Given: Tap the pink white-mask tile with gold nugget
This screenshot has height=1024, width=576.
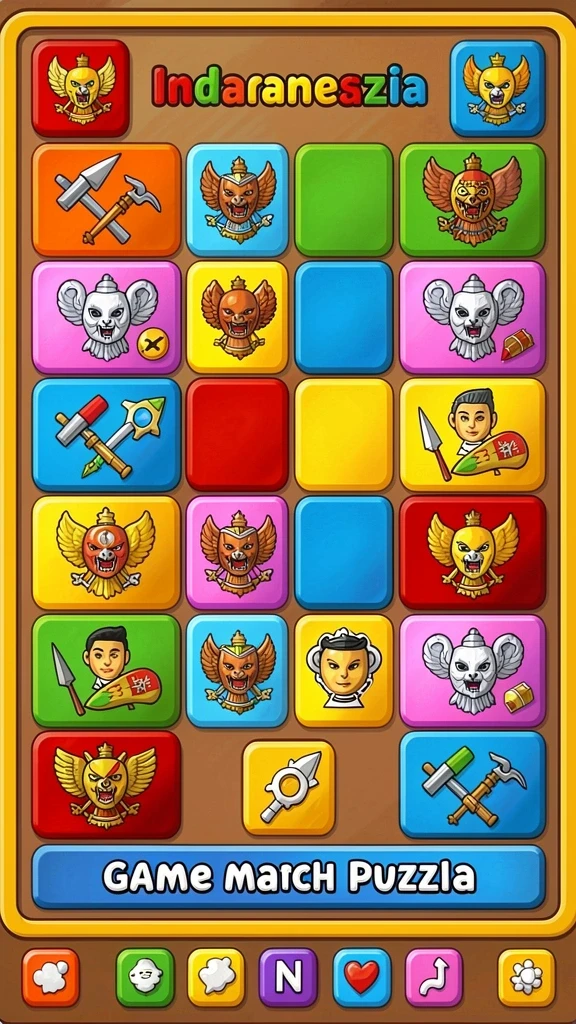Looking at the screenshot, I should click(472, 671).
